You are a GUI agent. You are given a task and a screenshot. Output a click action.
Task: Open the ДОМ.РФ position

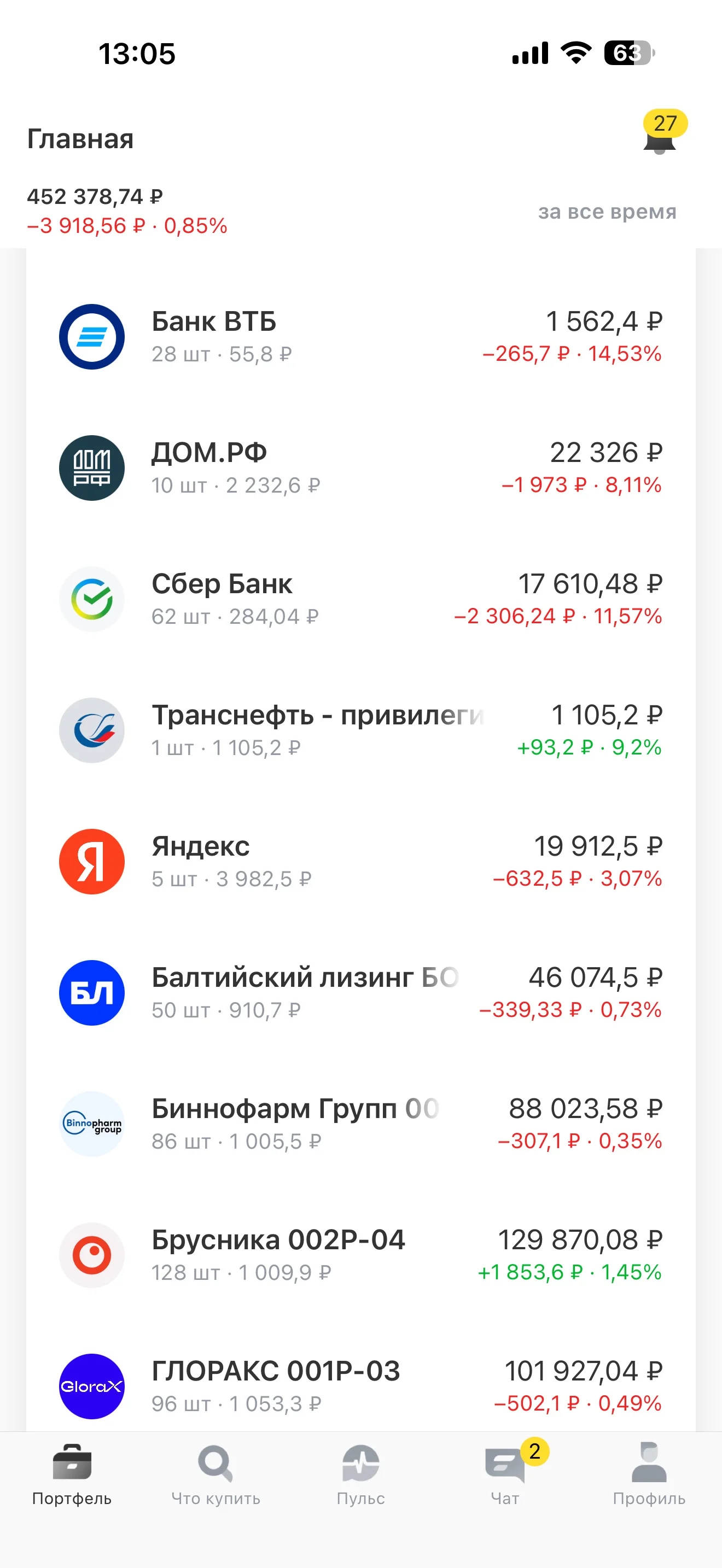pos(361,468)
